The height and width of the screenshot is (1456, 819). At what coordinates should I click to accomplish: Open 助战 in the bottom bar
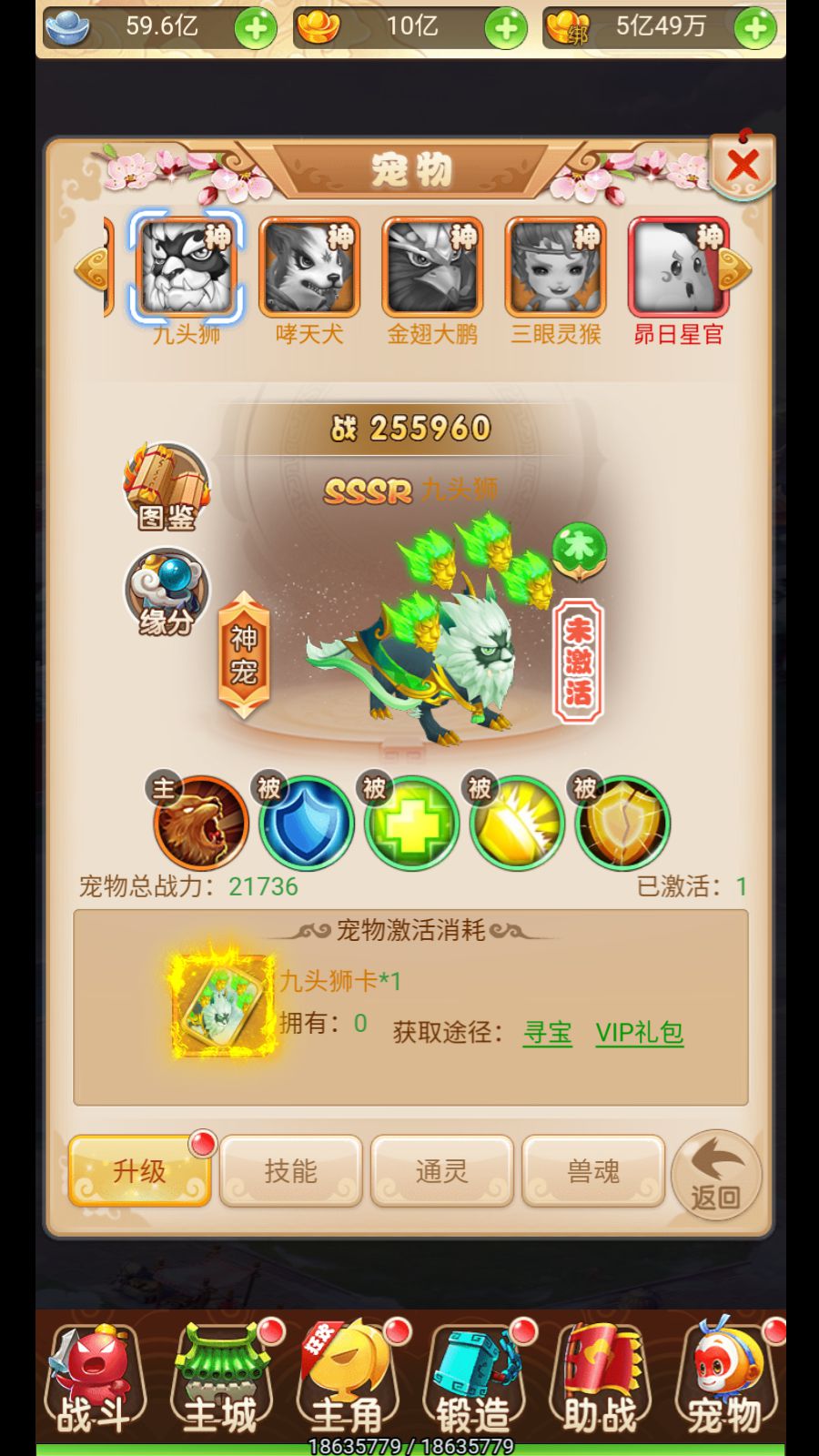[x=598, y=1380]
